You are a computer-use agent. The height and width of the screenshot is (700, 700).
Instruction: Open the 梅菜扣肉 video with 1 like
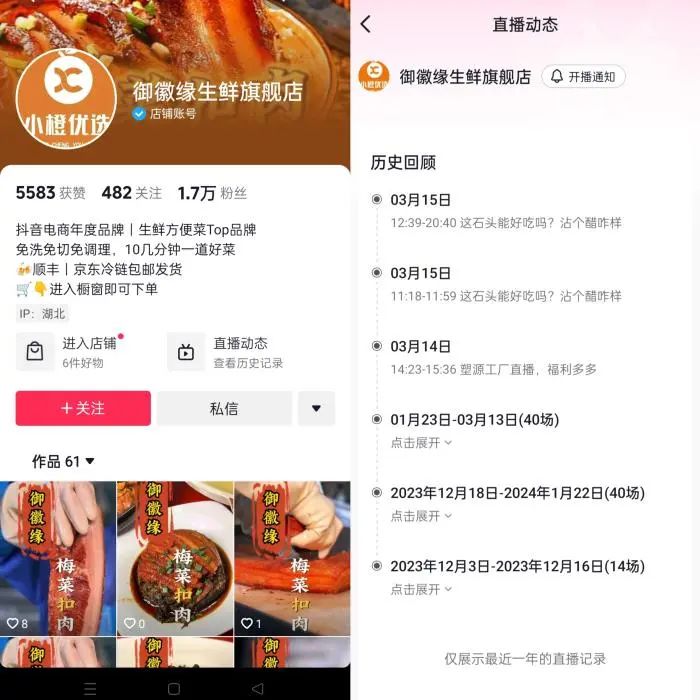(292, 558)
